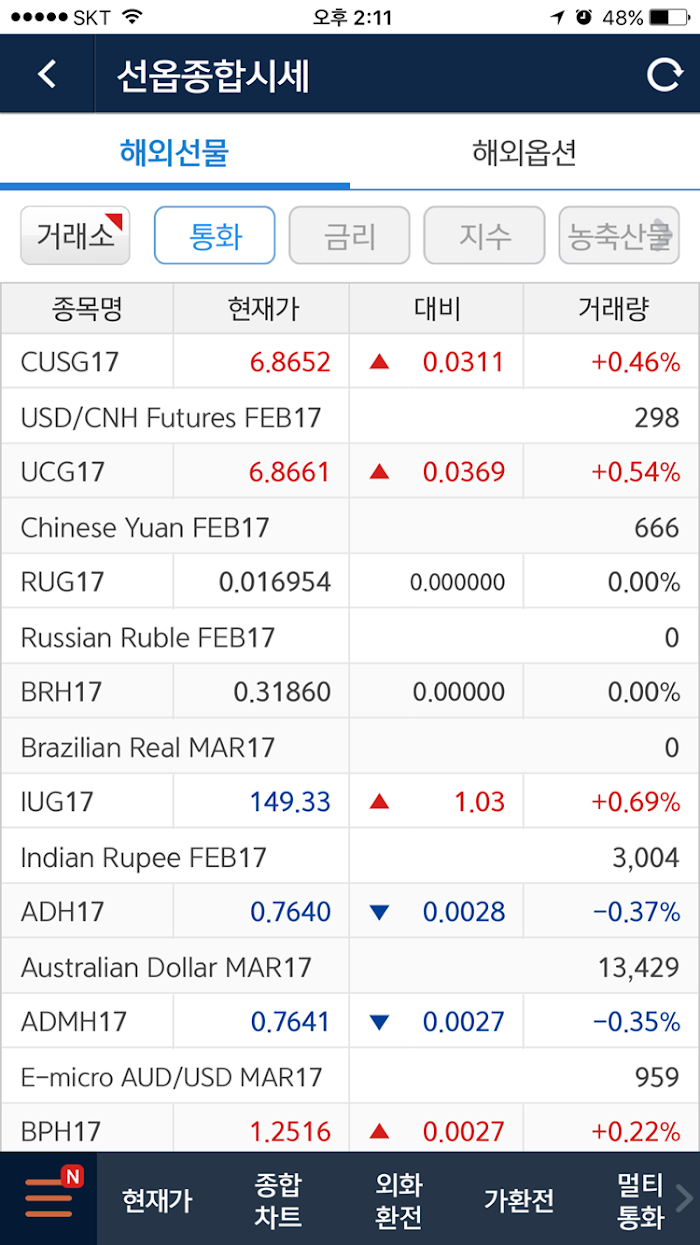
Task: Open the BRH17 Brazilian Real row
Action: [350, 719]
